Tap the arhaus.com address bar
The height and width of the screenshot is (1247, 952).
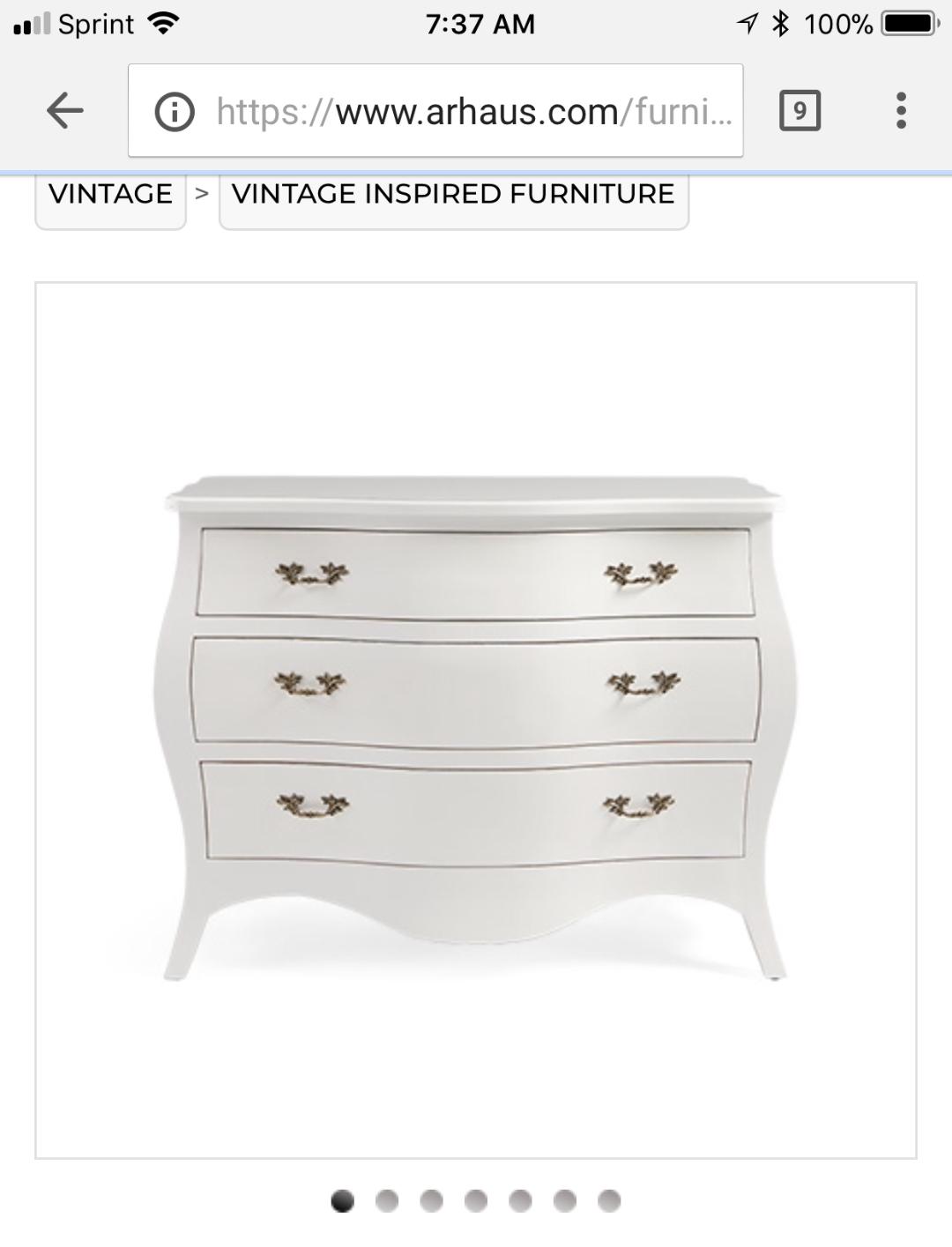pos(472,112)
